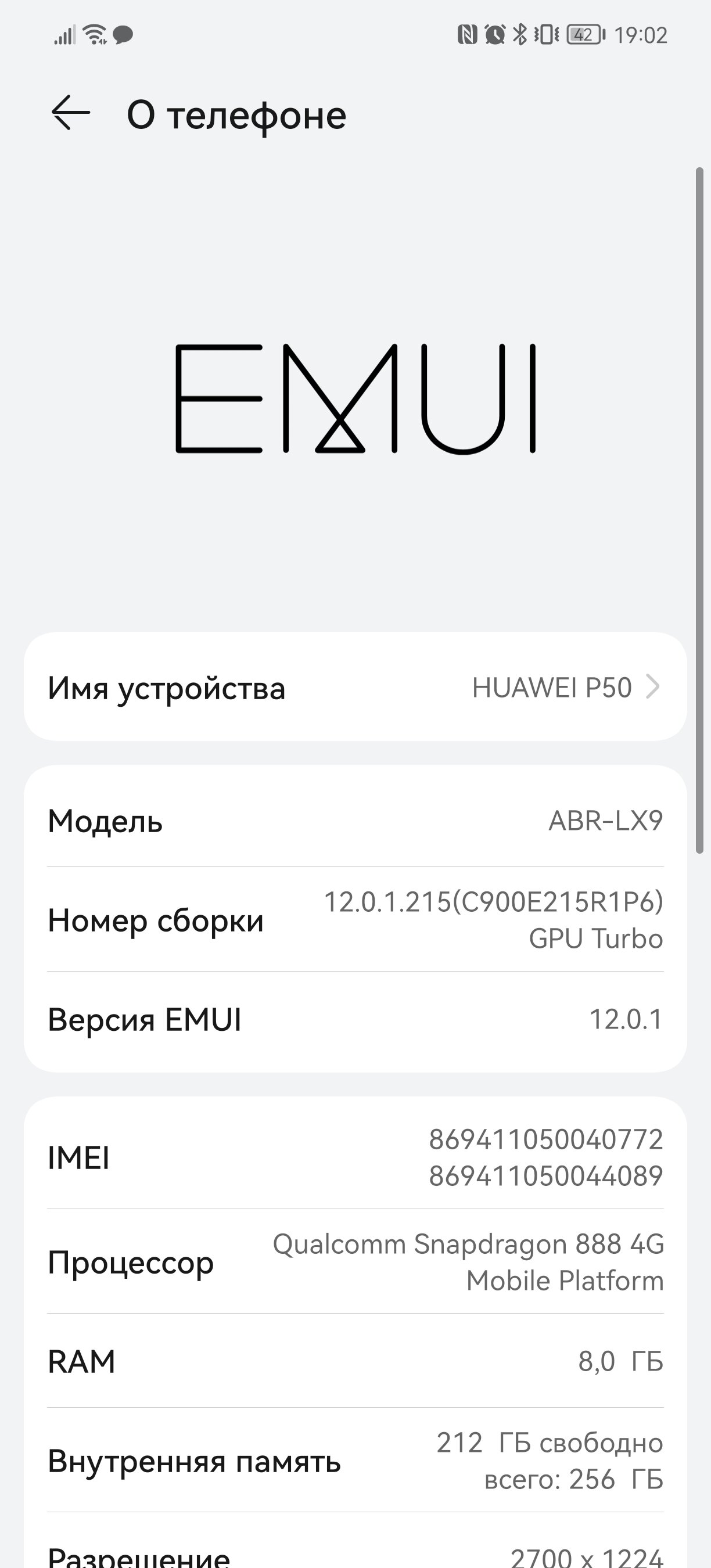Go back from the О телефоне screen
The height and width of the screenshot is (1568, 711).
point(71,113)
